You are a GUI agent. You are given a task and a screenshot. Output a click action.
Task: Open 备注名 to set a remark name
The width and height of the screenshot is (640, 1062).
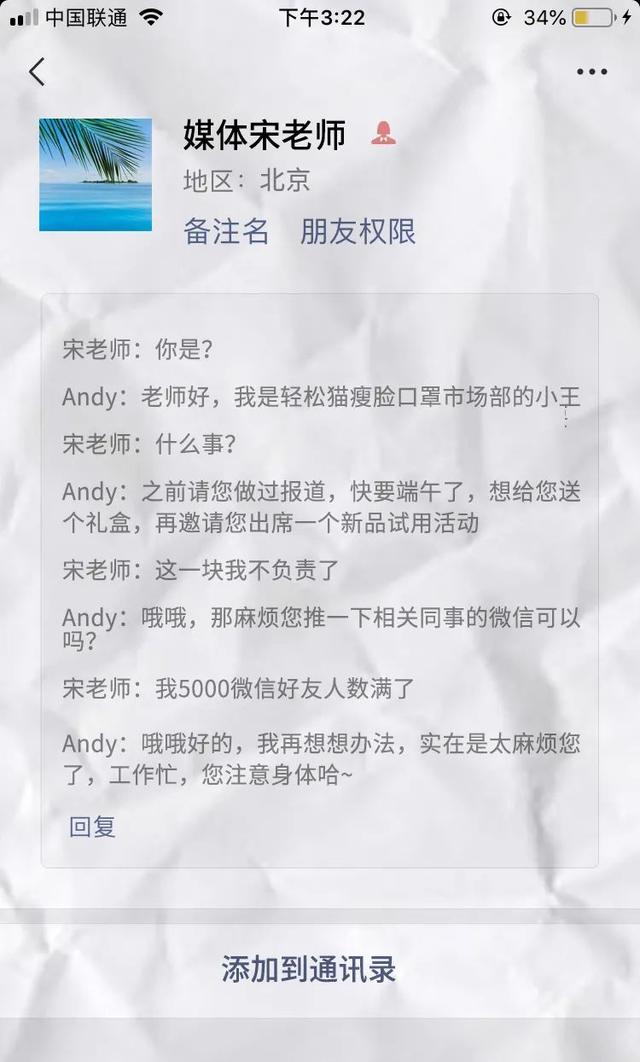[226, 231]
